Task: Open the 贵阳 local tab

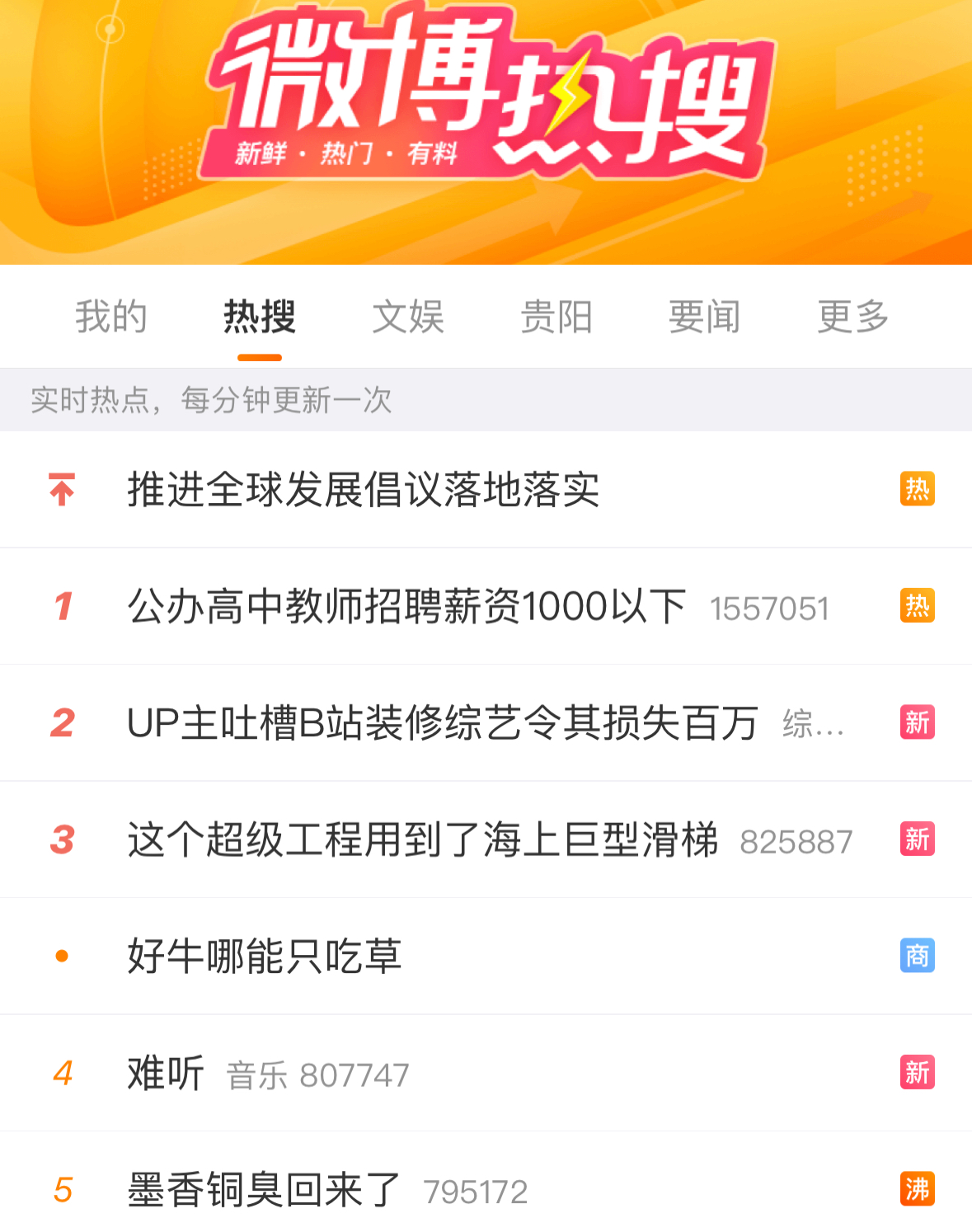Action: (556, 317)
